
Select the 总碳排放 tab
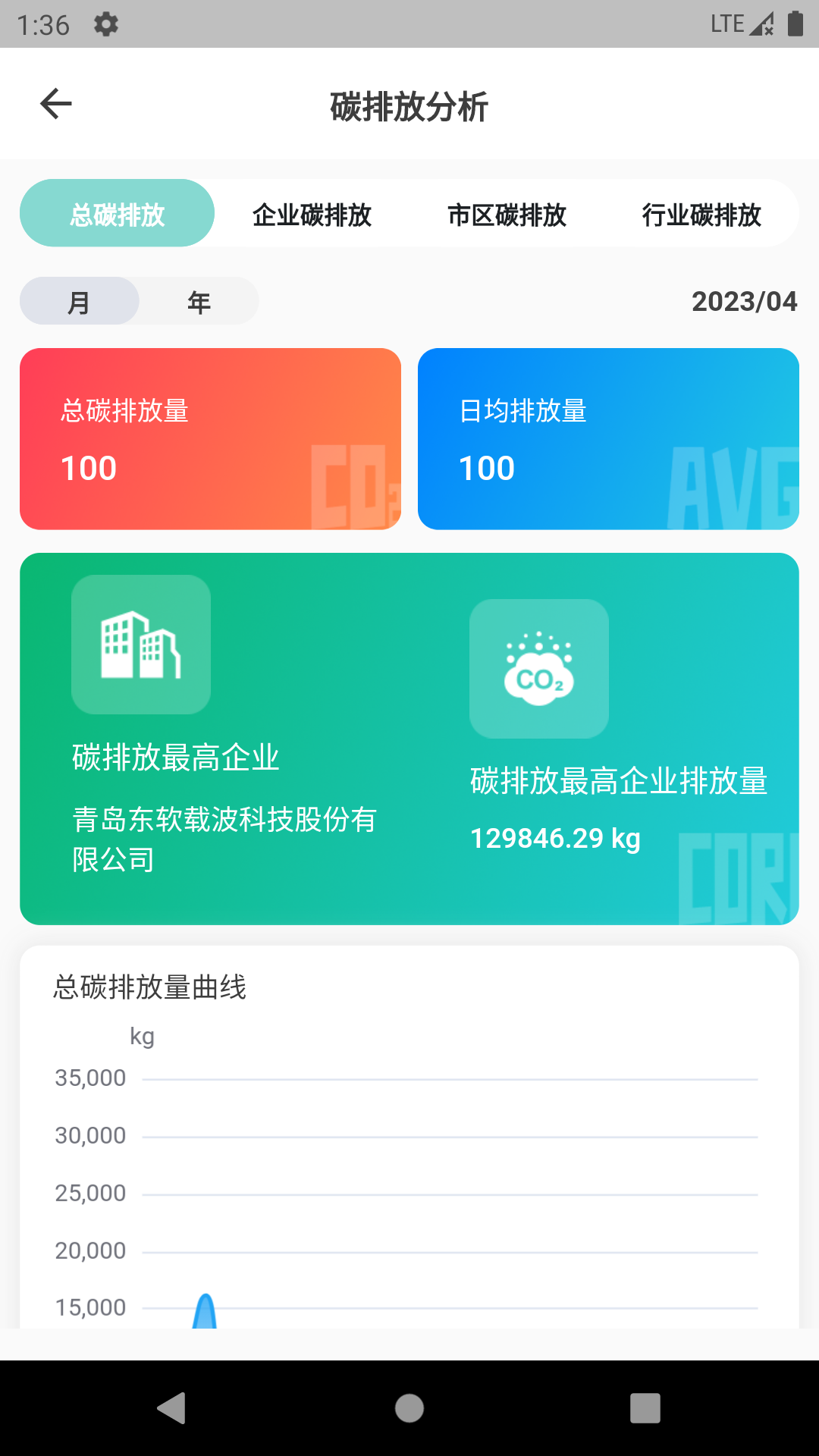(x=117, y=213)
